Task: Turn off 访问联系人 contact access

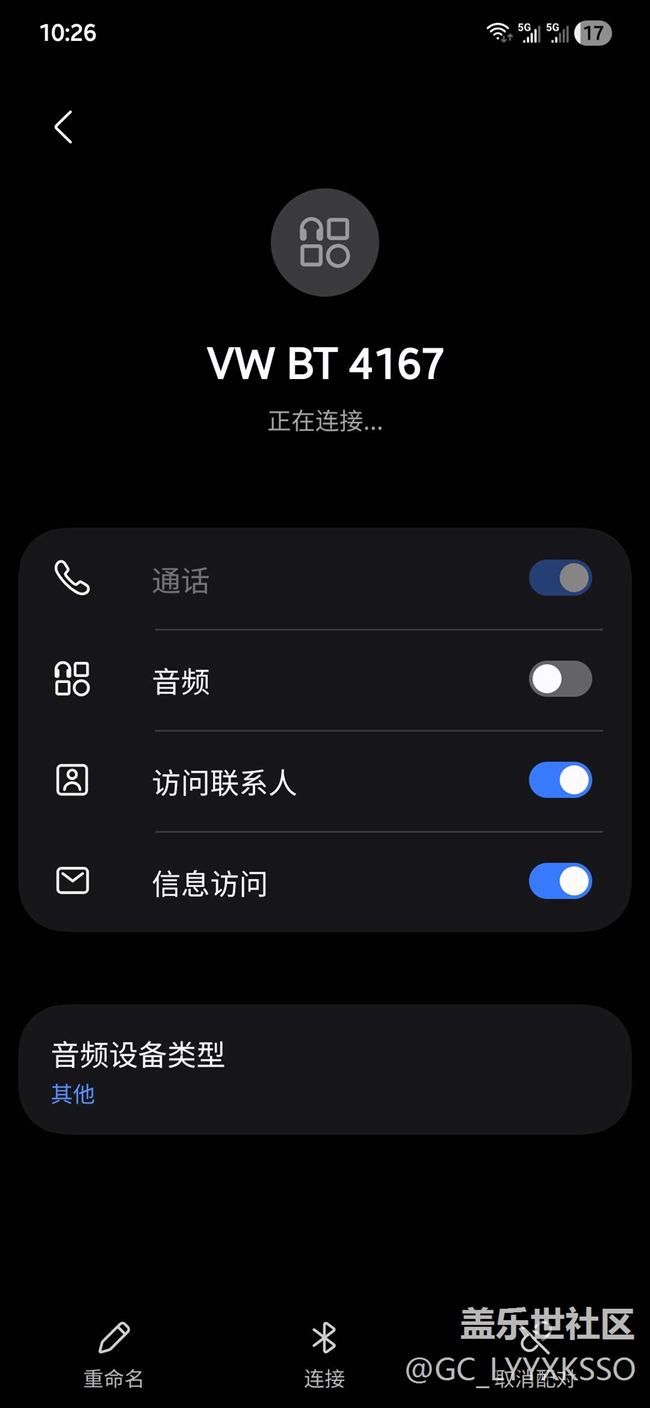Action: tap(560, 780)
